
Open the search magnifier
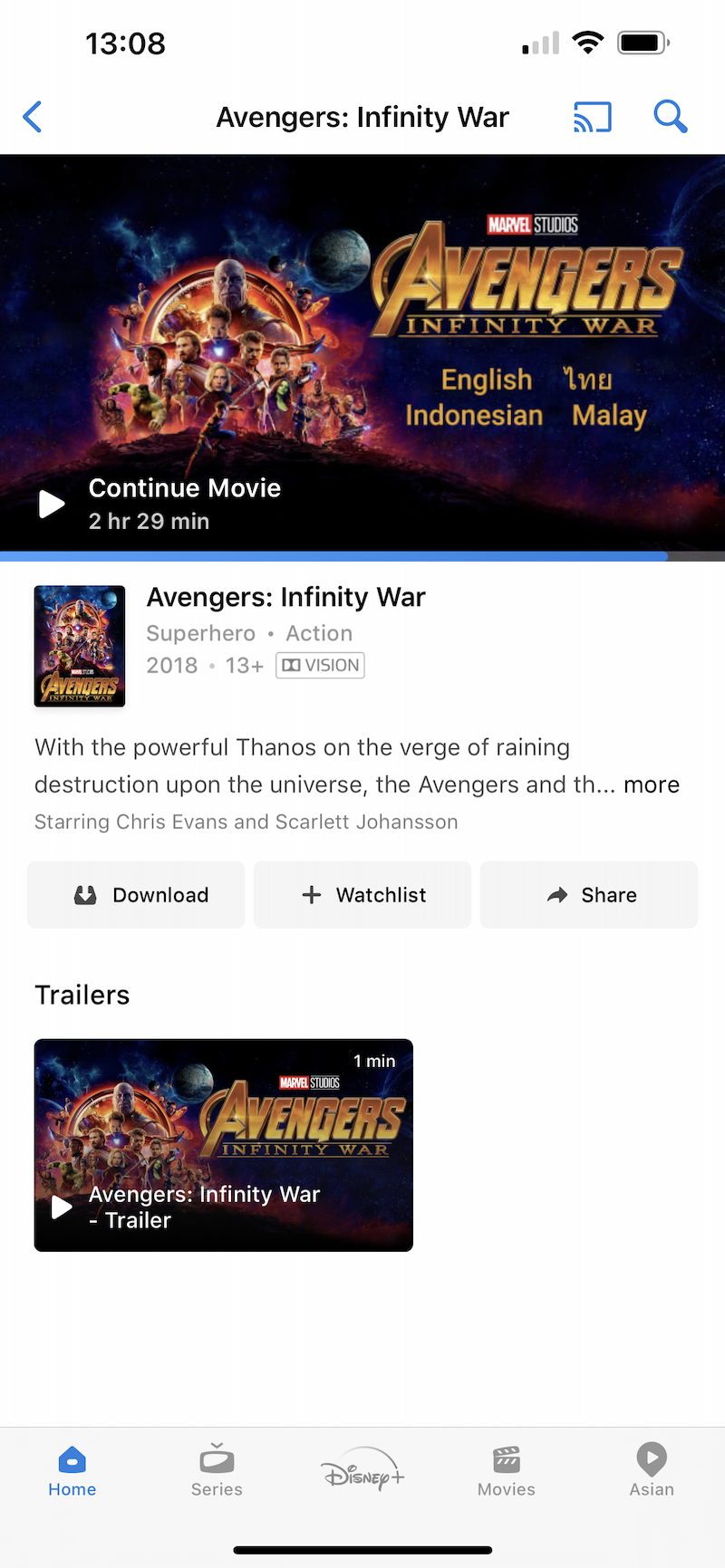click(x=670, y=117)
